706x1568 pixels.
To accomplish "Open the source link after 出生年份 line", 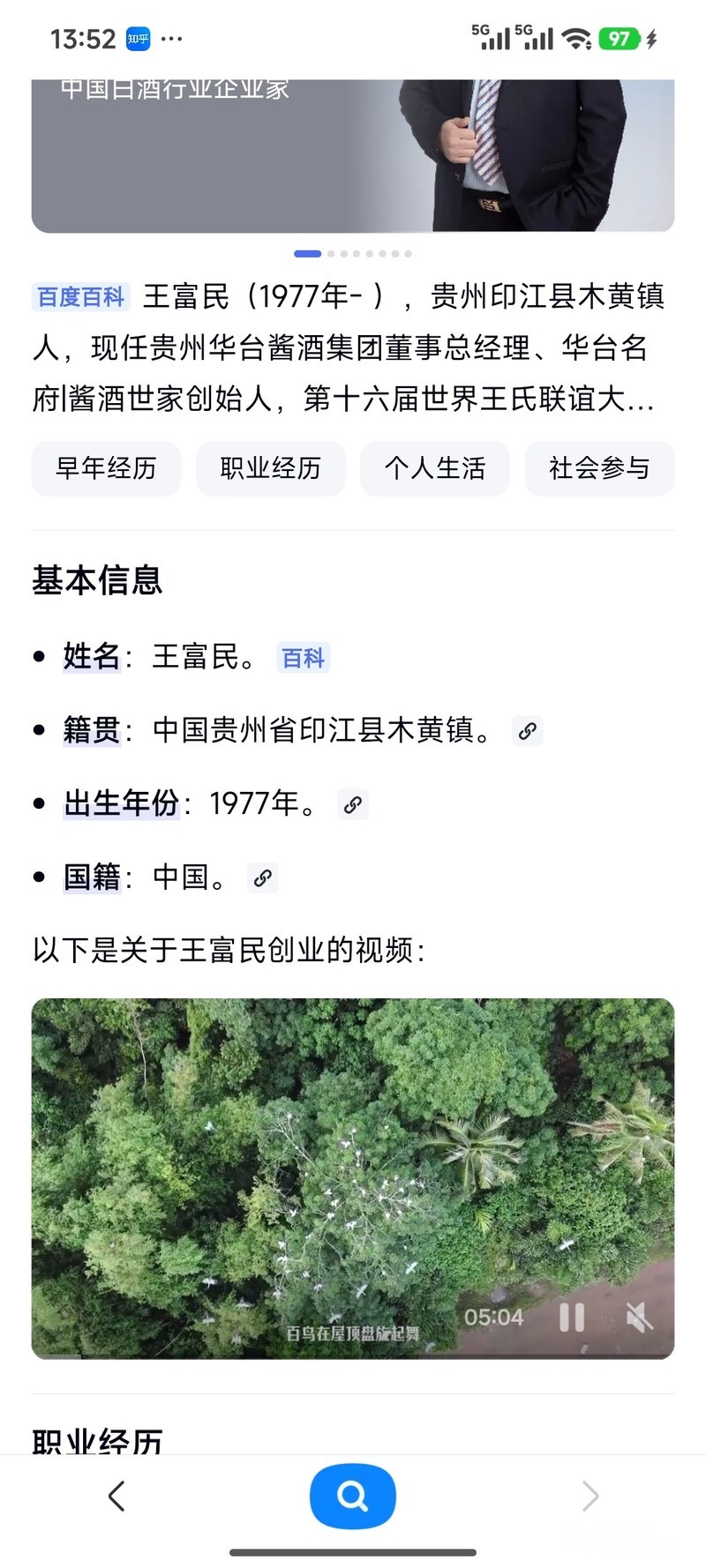I will [353, 804].
